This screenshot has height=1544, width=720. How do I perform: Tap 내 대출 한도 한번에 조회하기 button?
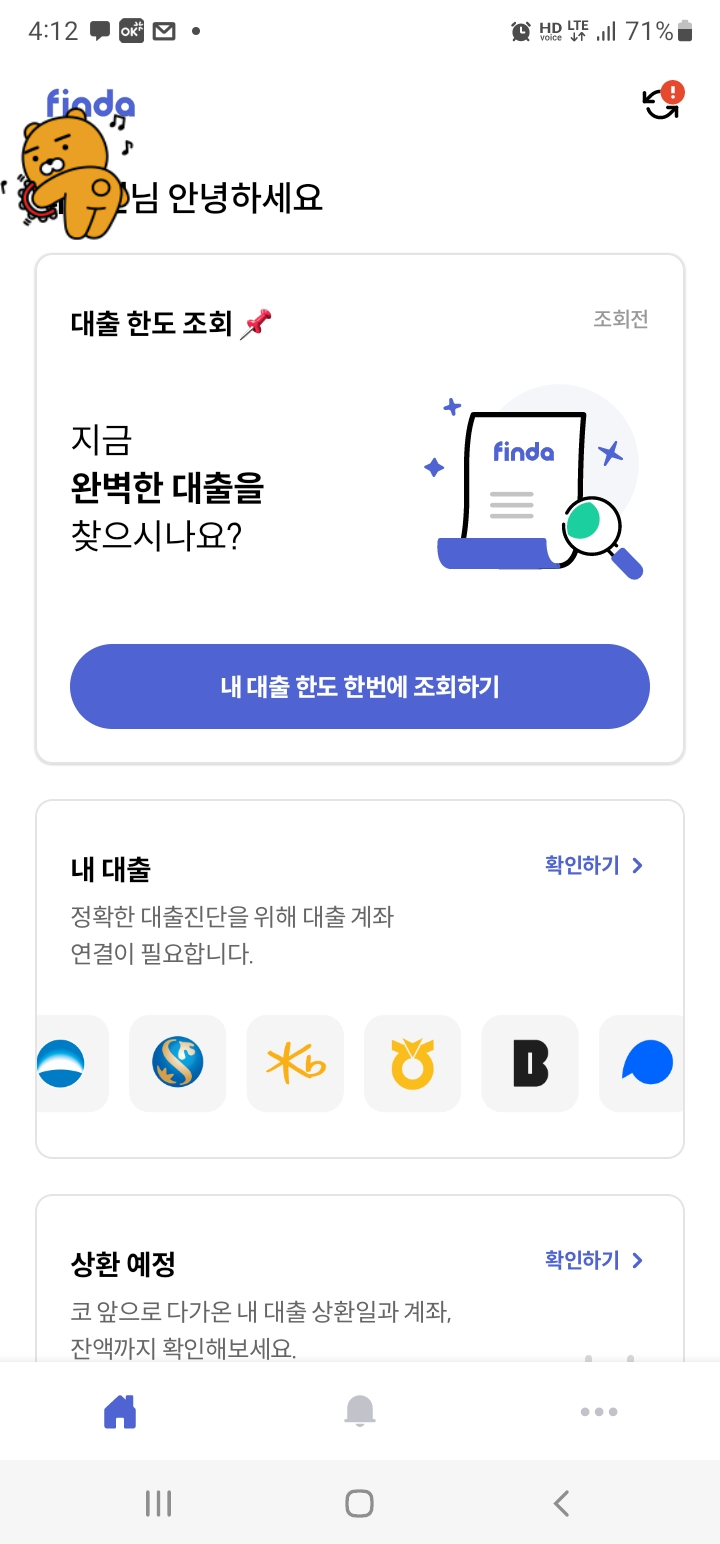[359, 686]
